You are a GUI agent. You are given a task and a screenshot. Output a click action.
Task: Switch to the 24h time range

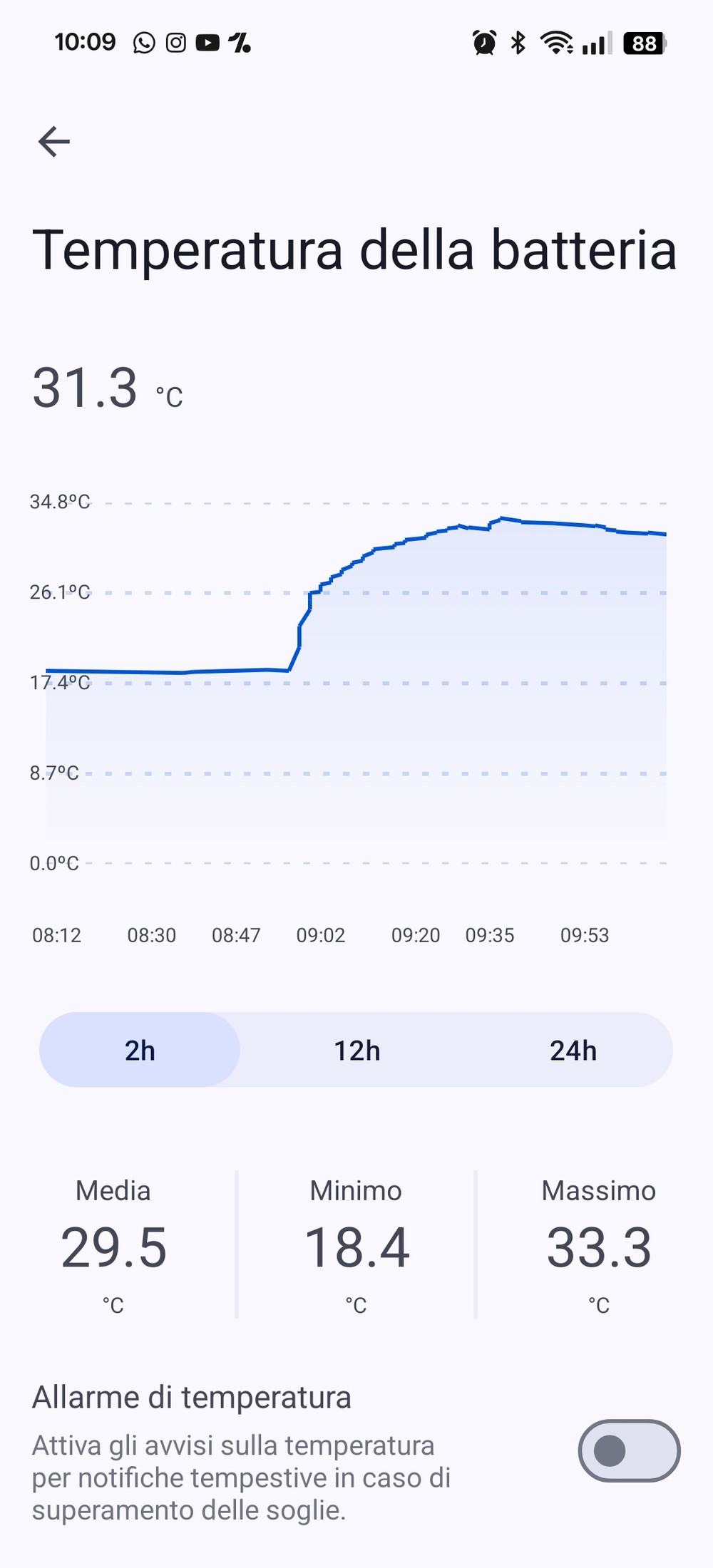pos(573,1050)
